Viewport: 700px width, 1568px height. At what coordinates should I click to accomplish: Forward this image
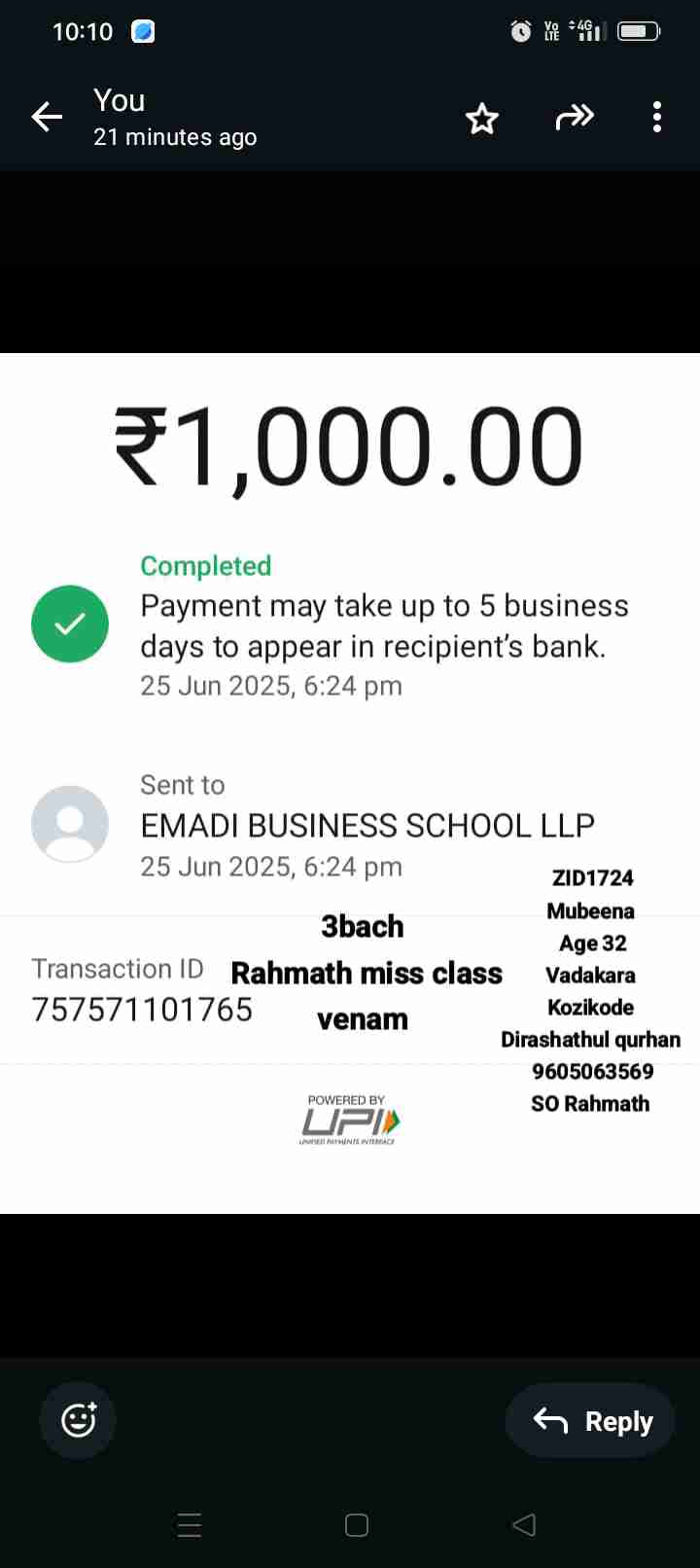click(574, 118)
